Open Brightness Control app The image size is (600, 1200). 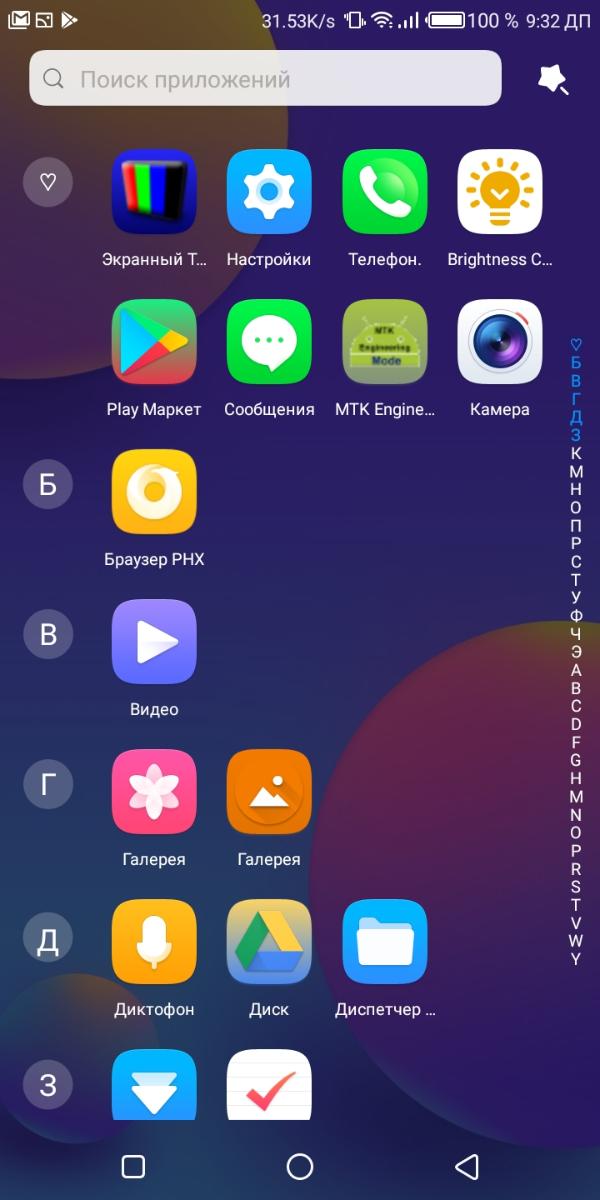tap(499, 192)
